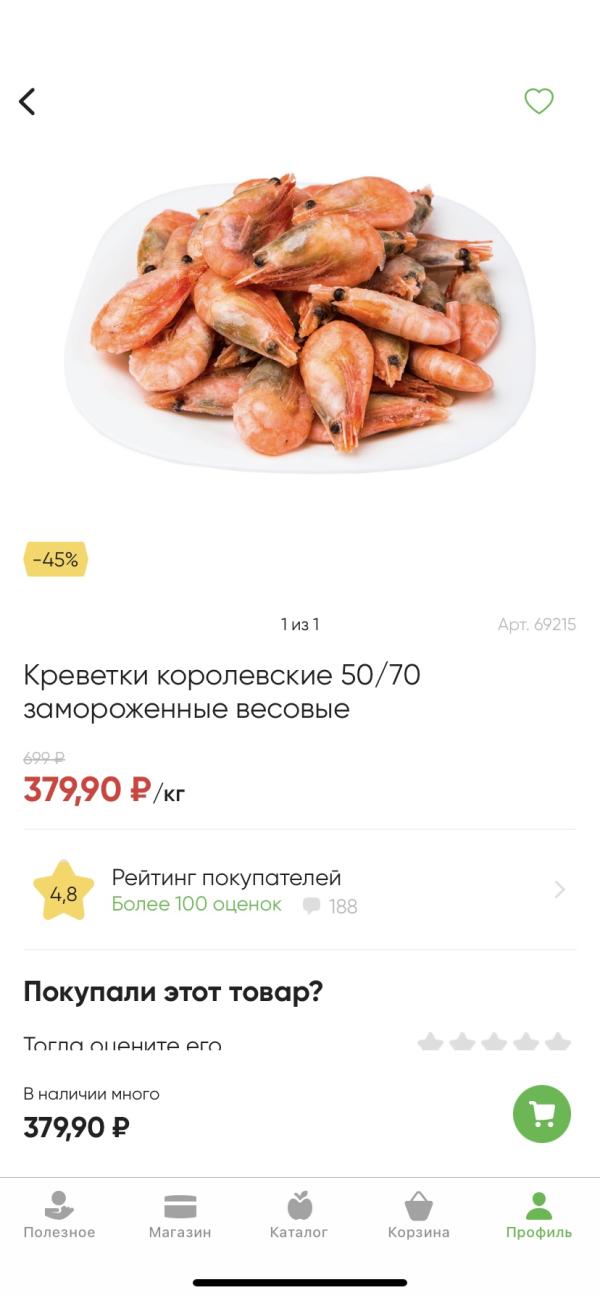600x1297 pixels.
Task: Add the shrimp to cart
Action: click(x=541, y=1114)
